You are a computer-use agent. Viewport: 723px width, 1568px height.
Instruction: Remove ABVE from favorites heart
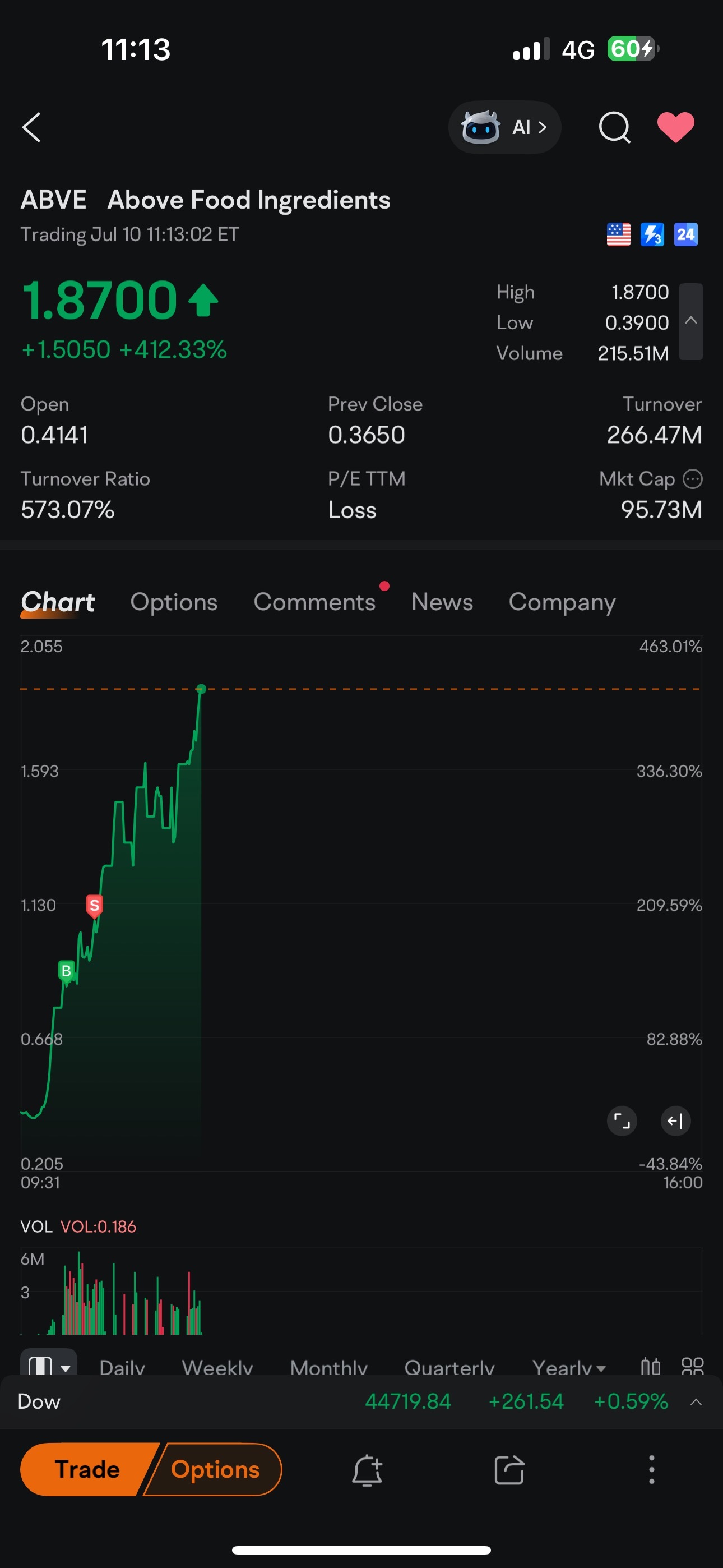pos(675,127)
